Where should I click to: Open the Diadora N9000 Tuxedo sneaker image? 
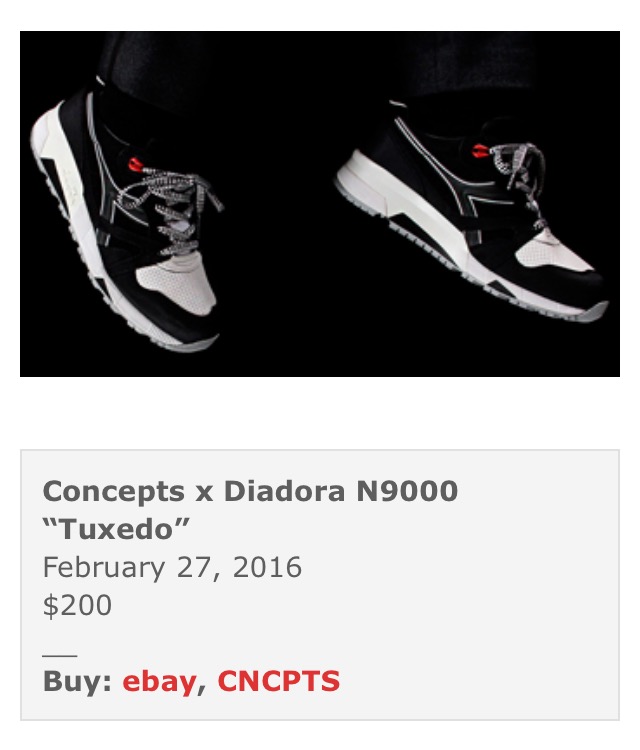pos(320,204)
